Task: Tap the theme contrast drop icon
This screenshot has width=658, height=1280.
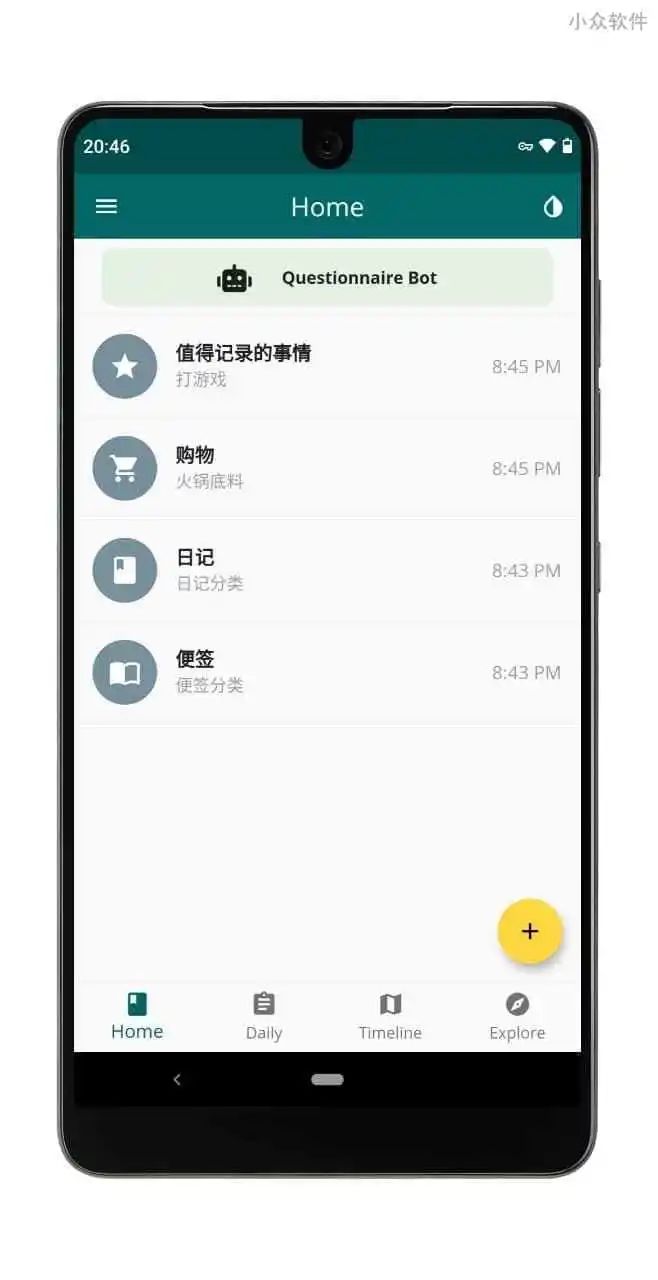Action: click(x=552, y=207)
